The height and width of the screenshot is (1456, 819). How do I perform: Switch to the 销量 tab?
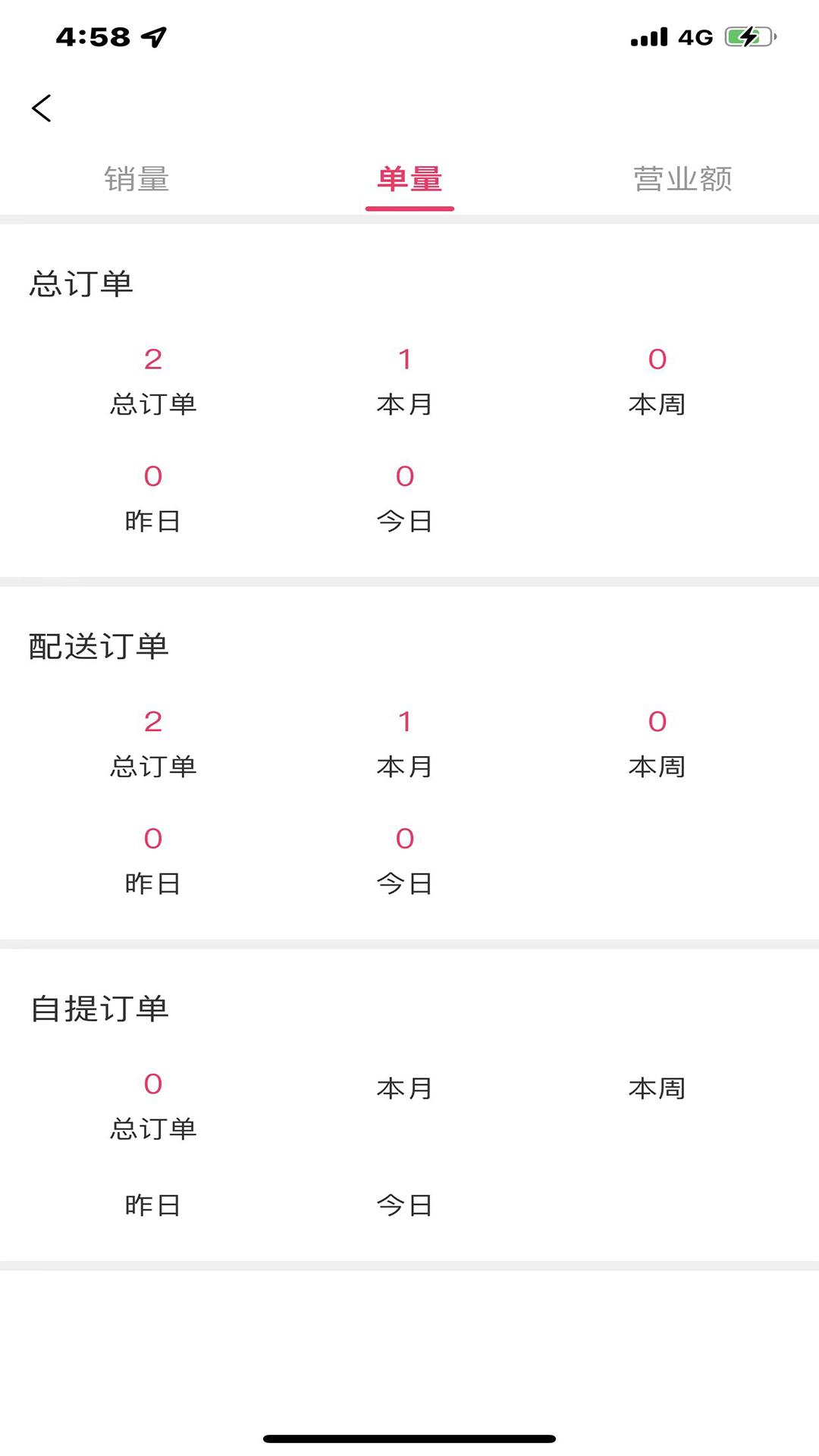click(136, 180)
